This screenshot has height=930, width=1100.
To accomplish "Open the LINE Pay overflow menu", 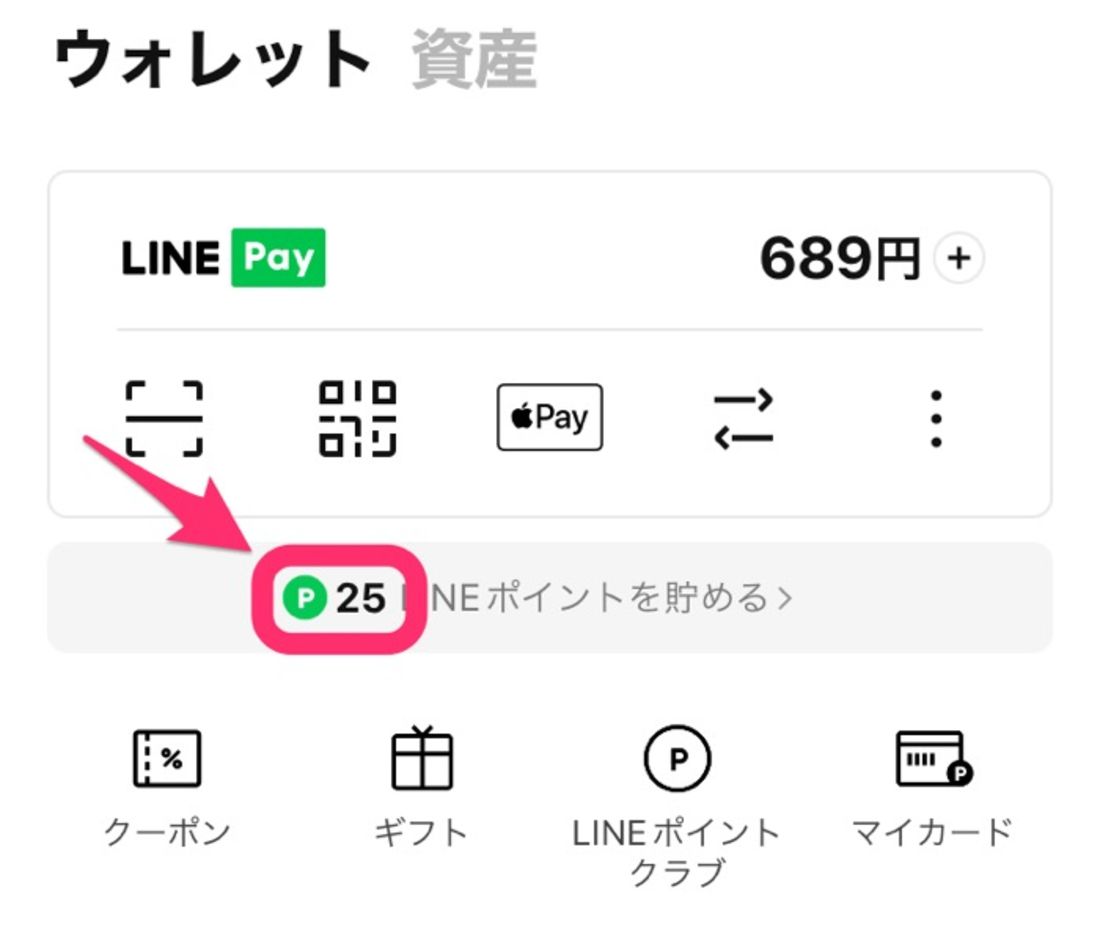I will (x=935, y=418).
